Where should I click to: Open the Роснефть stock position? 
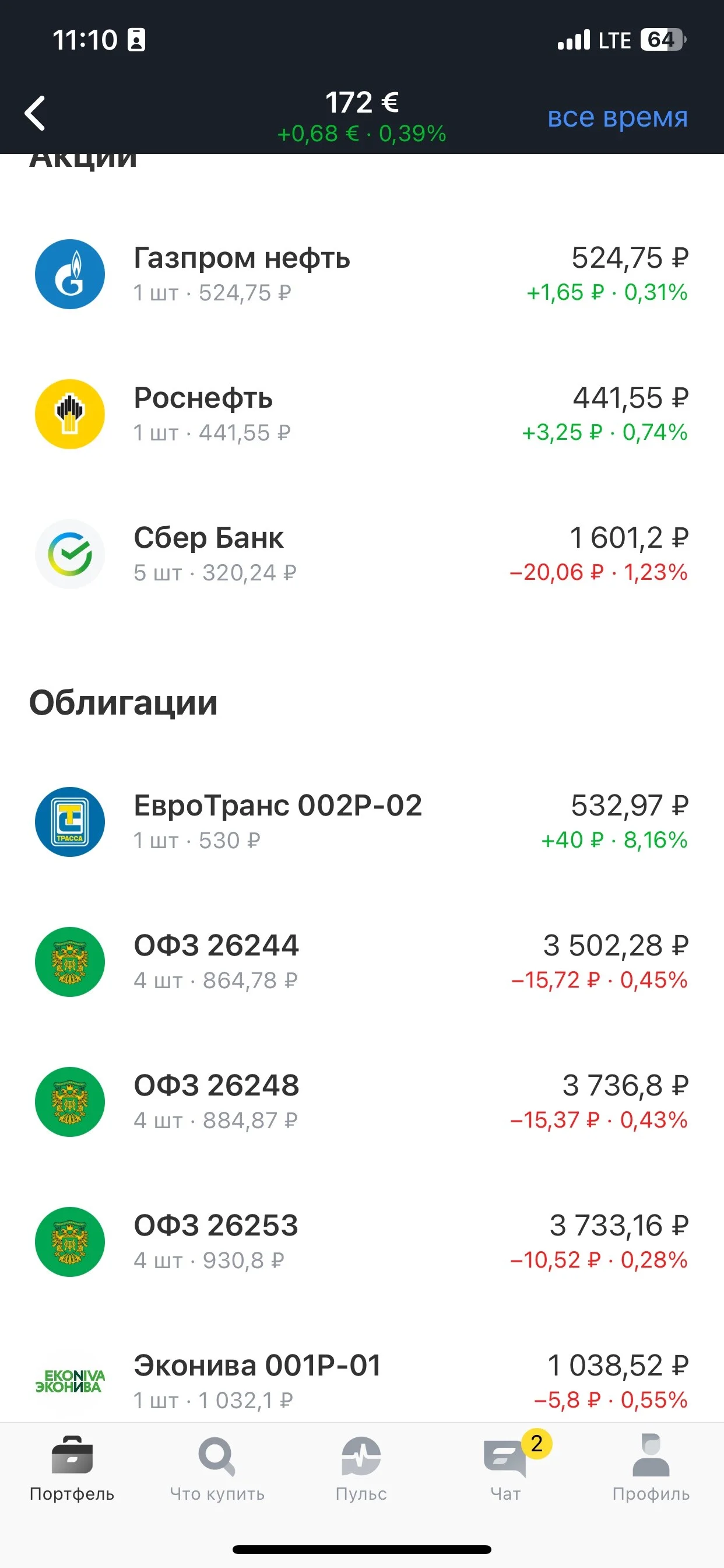click(x=362, y=414)
